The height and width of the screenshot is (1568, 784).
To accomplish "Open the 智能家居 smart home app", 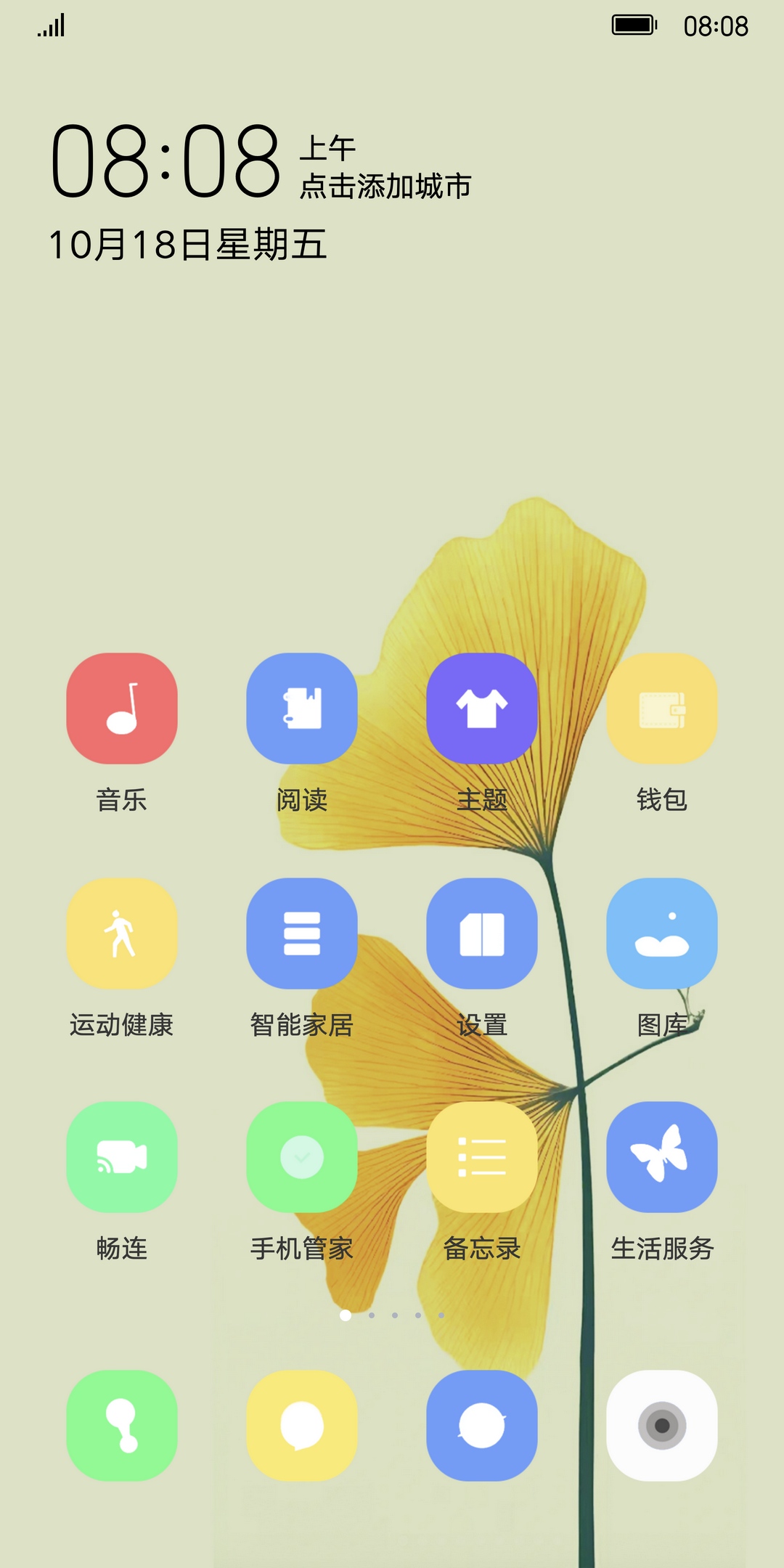I will (301, 934).
